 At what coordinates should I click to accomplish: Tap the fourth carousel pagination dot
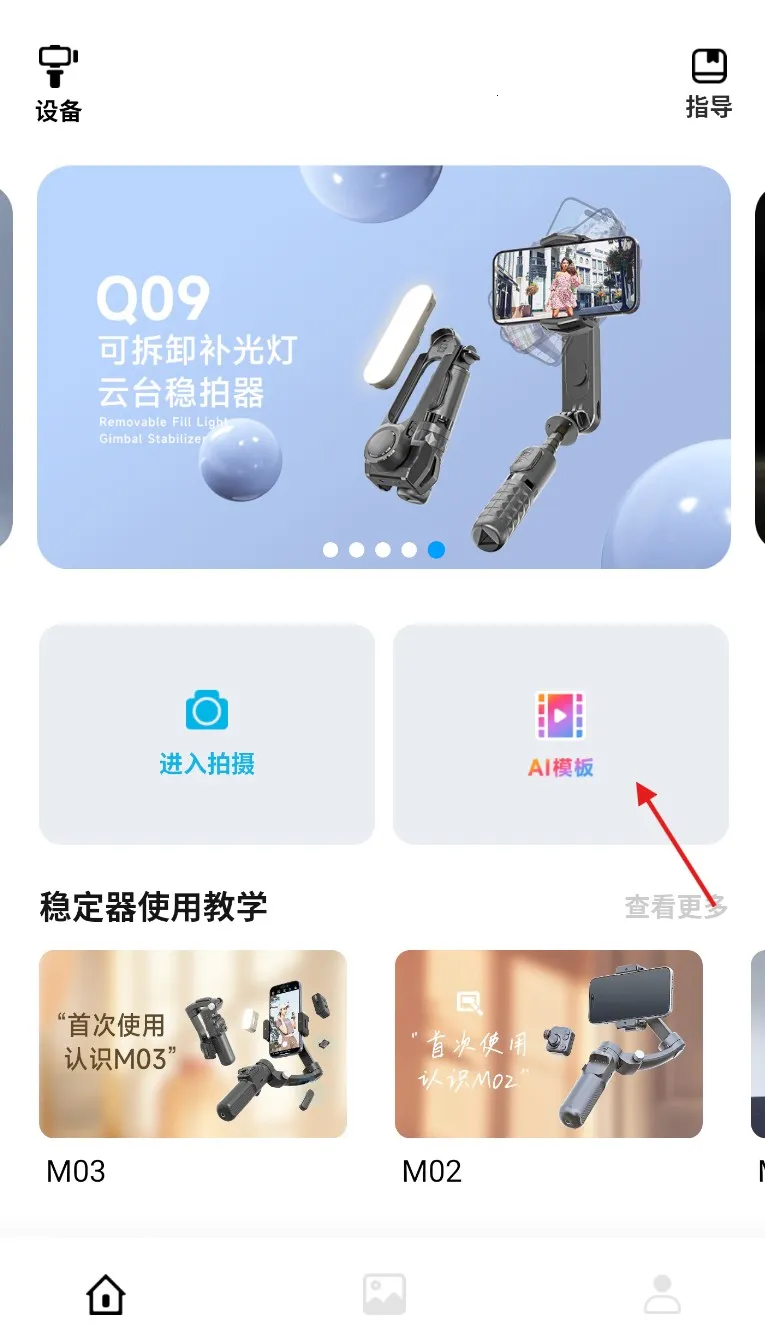click(x=410, y=549)
